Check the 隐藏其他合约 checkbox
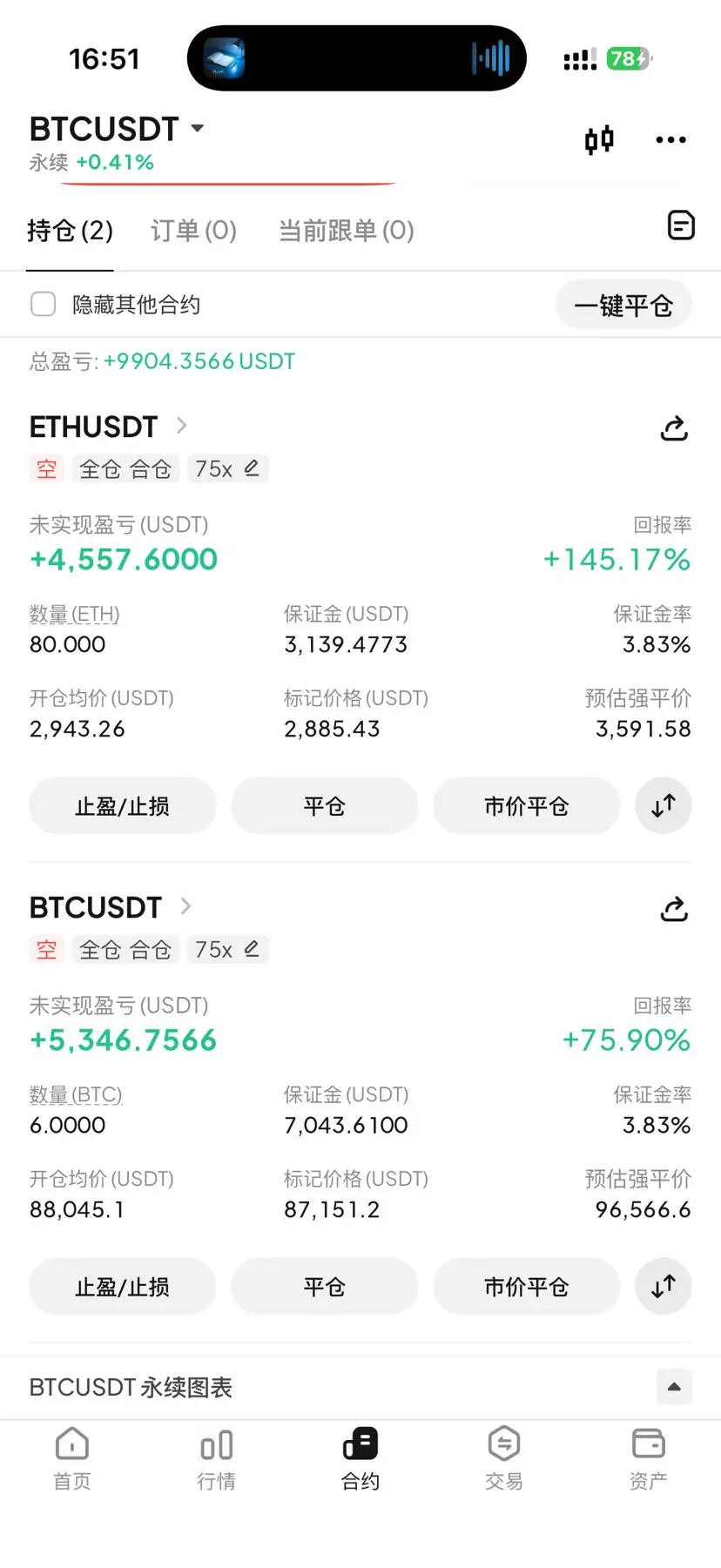The height and width of the screenshot is (1568, 721). (x=44, y=304)
